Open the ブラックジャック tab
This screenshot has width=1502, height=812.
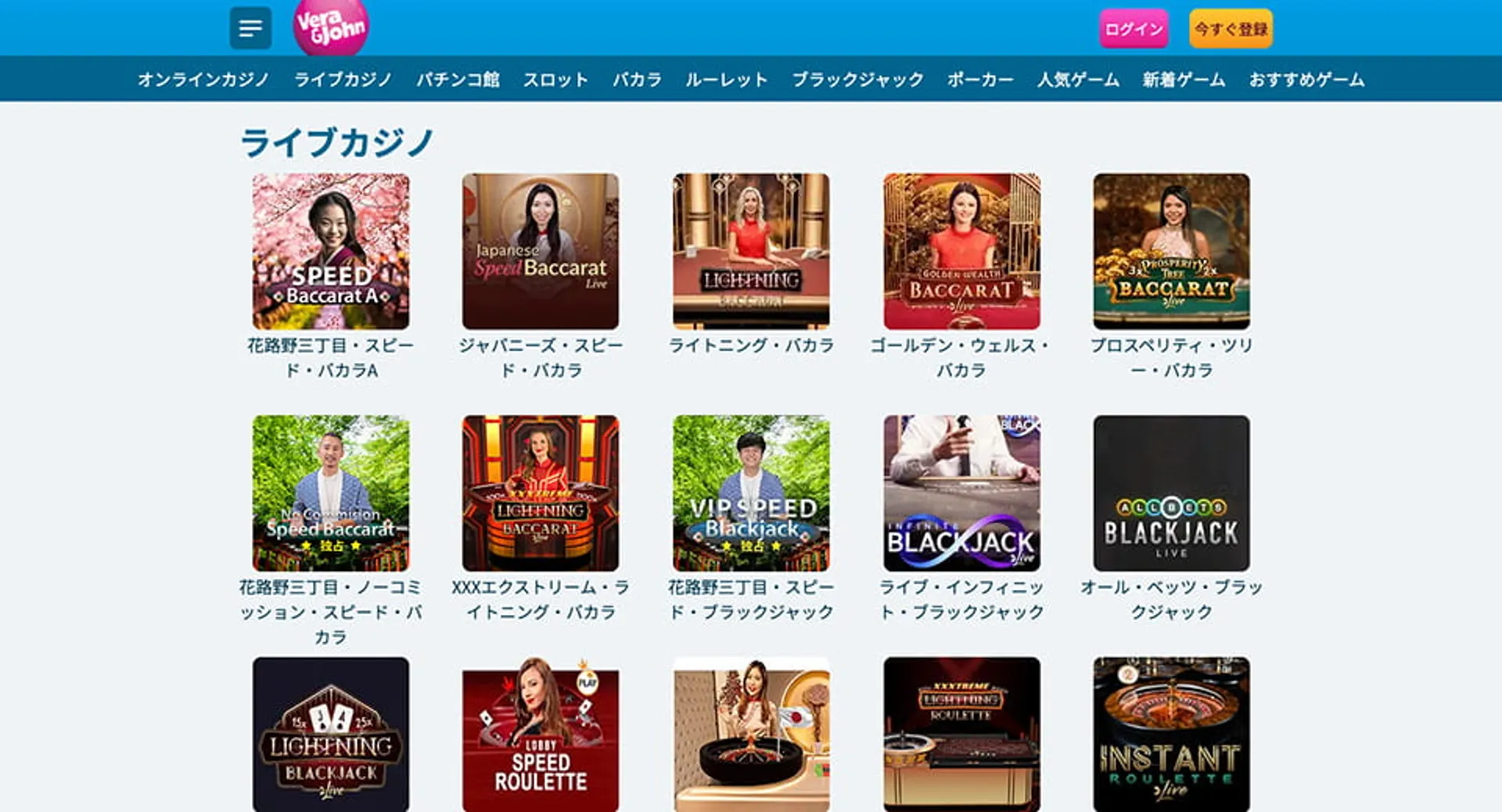857,80
